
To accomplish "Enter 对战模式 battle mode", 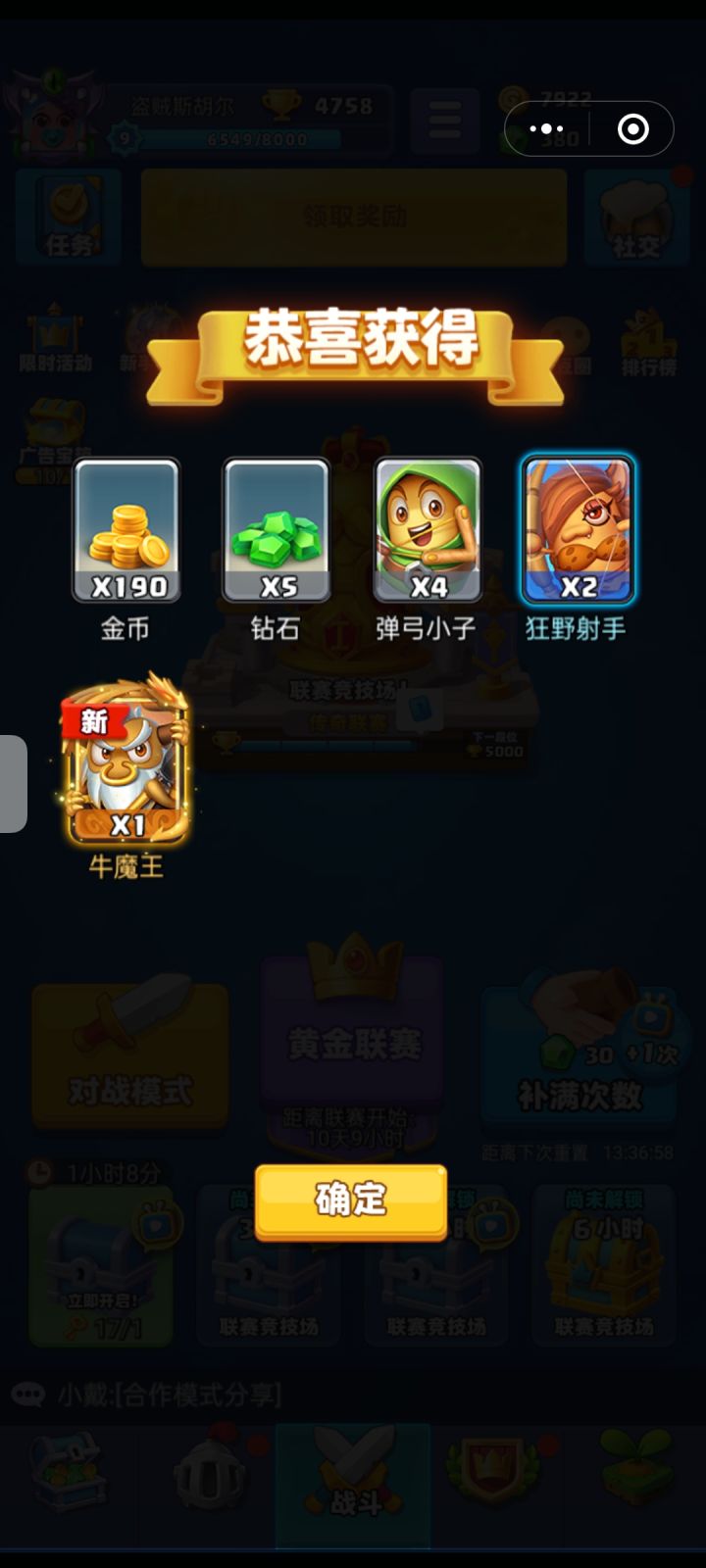I will [x=127, y=1053].
